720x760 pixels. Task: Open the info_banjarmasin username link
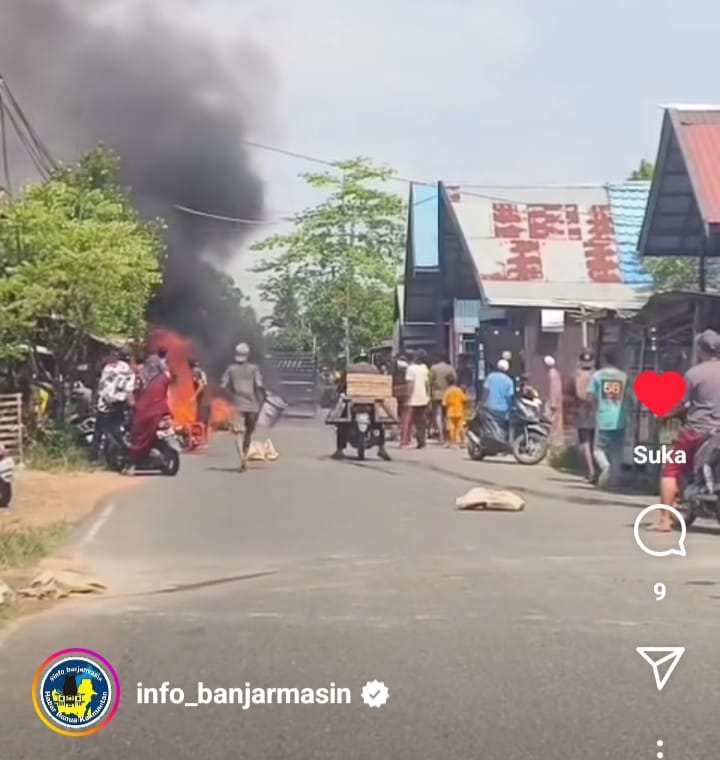[x=243, y=694]
